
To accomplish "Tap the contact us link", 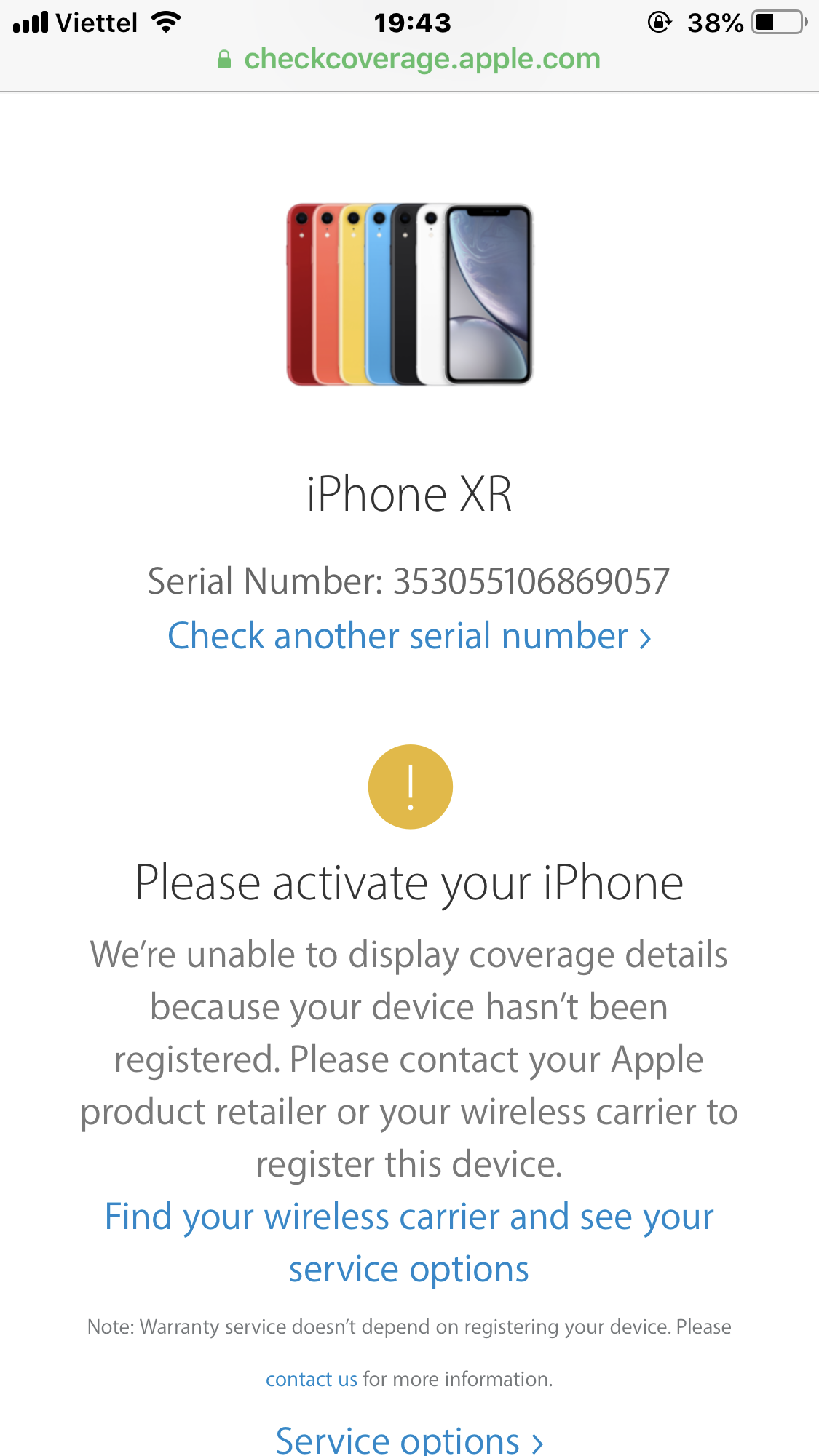I will 311,1380.
